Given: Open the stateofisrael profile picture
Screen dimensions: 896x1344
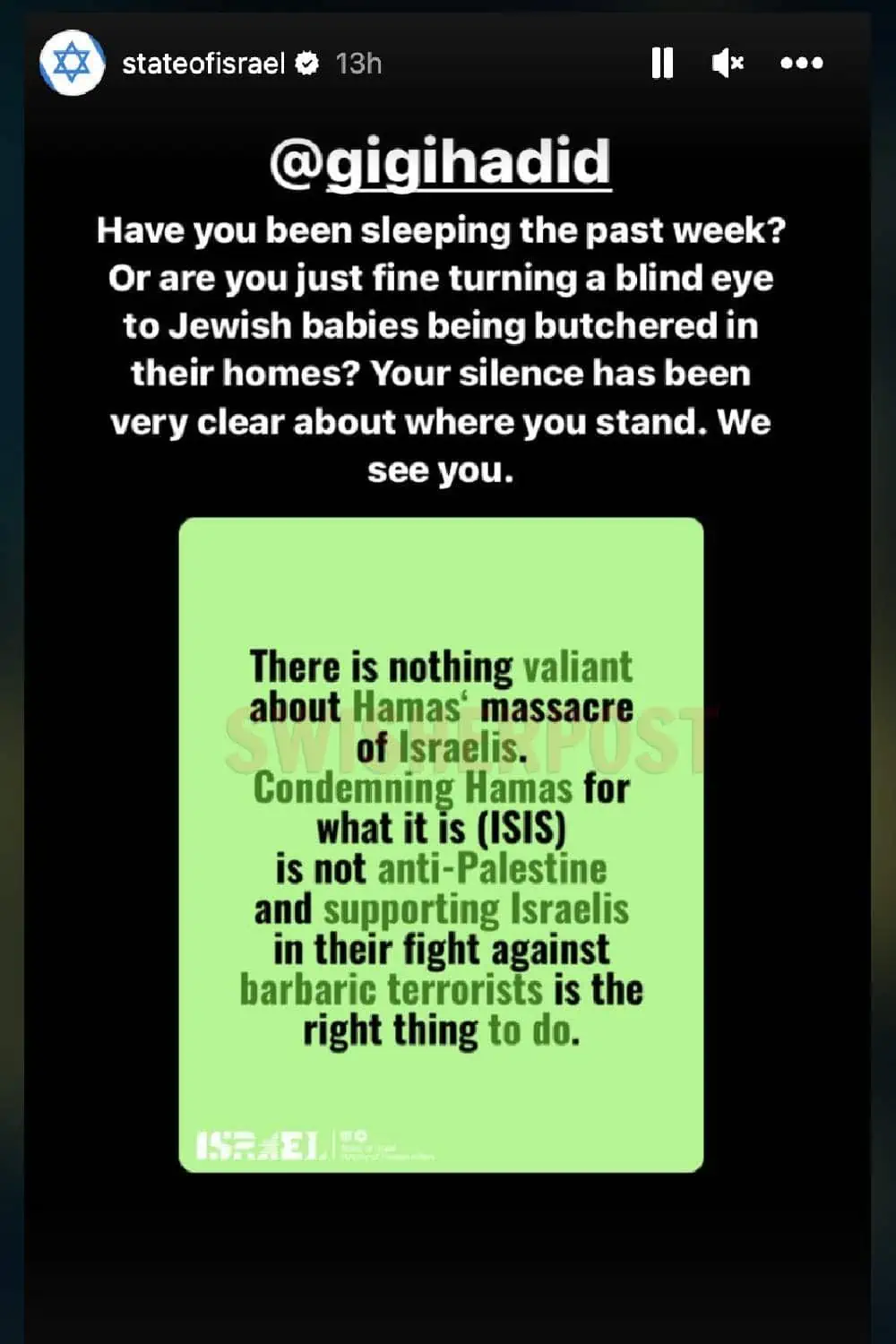Looking at the screenshot, I should 72,63.
